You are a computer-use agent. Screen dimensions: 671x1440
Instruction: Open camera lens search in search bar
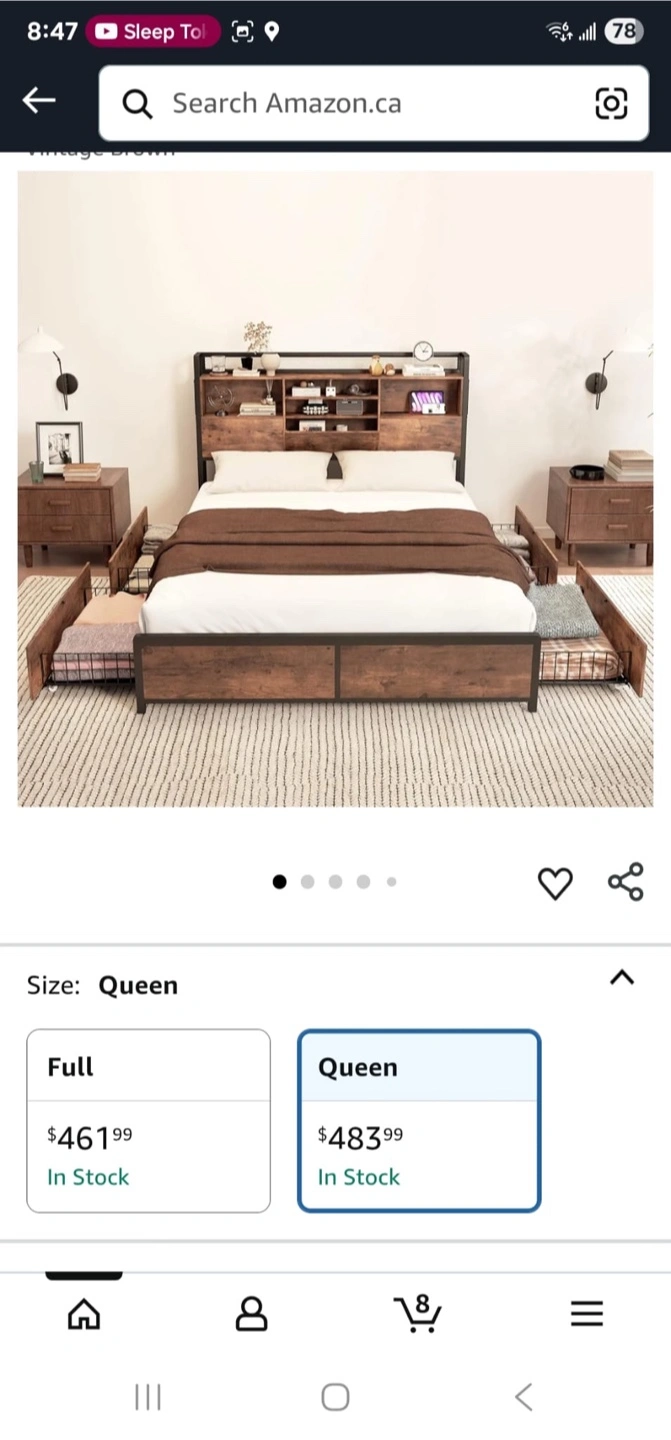[x=610, y=104]
